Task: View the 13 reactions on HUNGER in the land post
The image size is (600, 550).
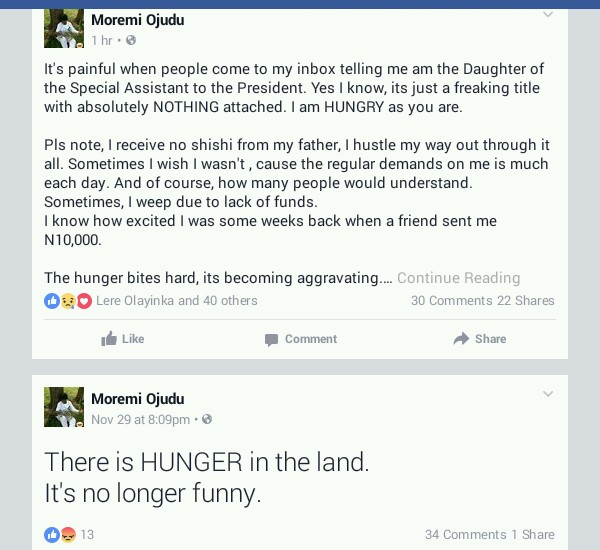Action: point(69,534)
